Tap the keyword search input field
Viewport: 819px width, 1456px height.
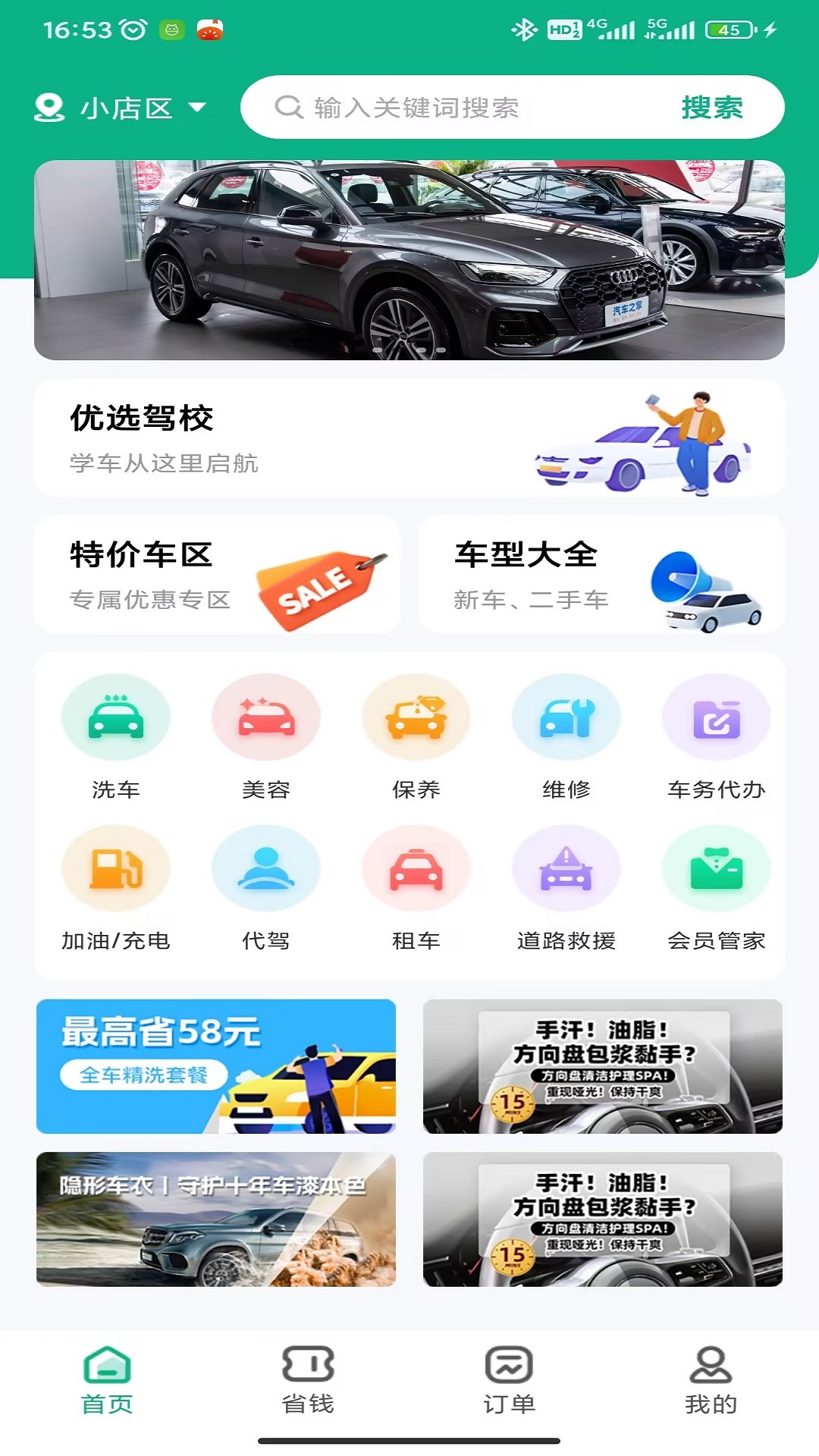tap(455, 108)
